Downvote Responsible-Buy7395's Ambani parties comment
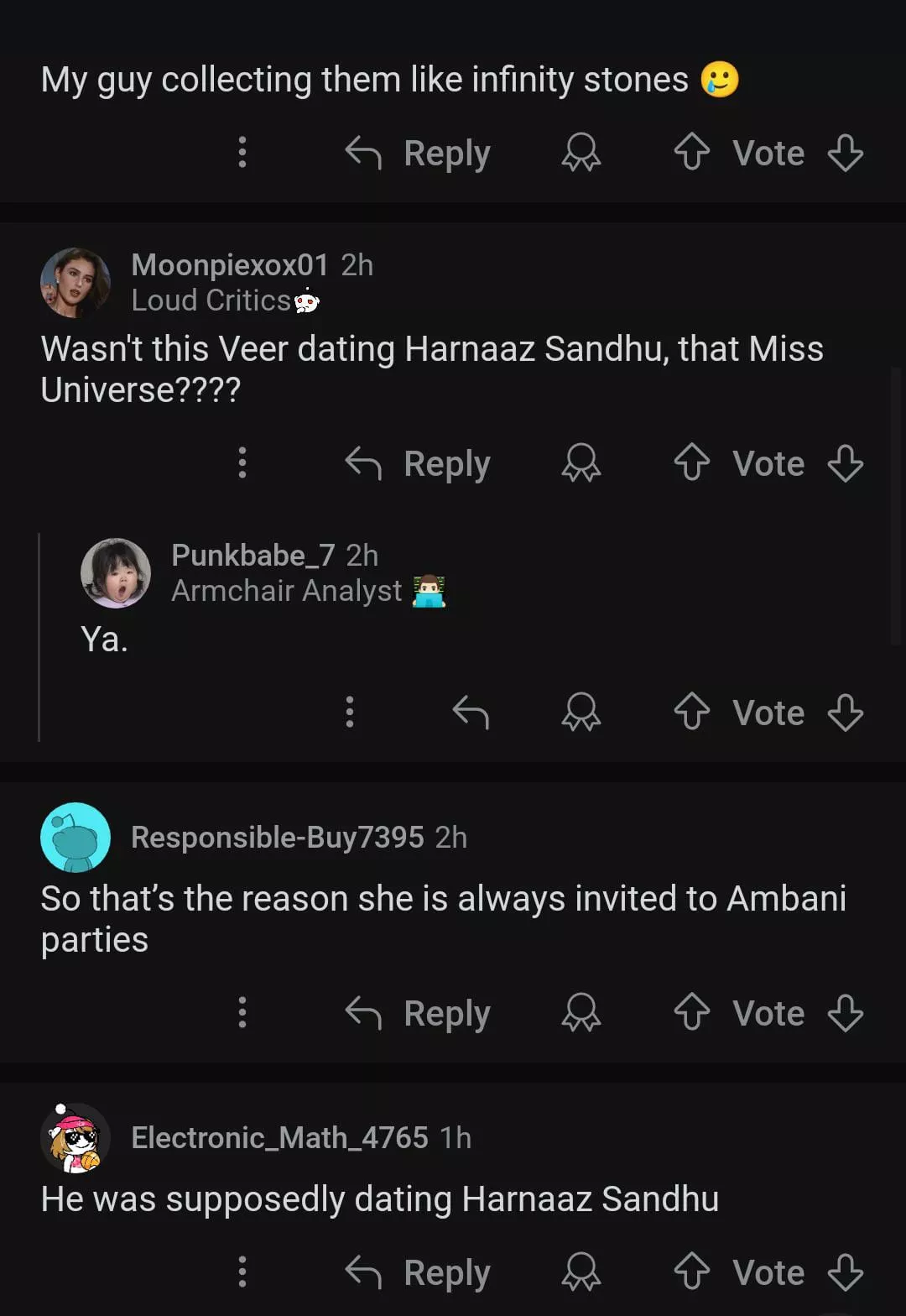Screen dimensions: 906x1316 [x=845, y=1013]
